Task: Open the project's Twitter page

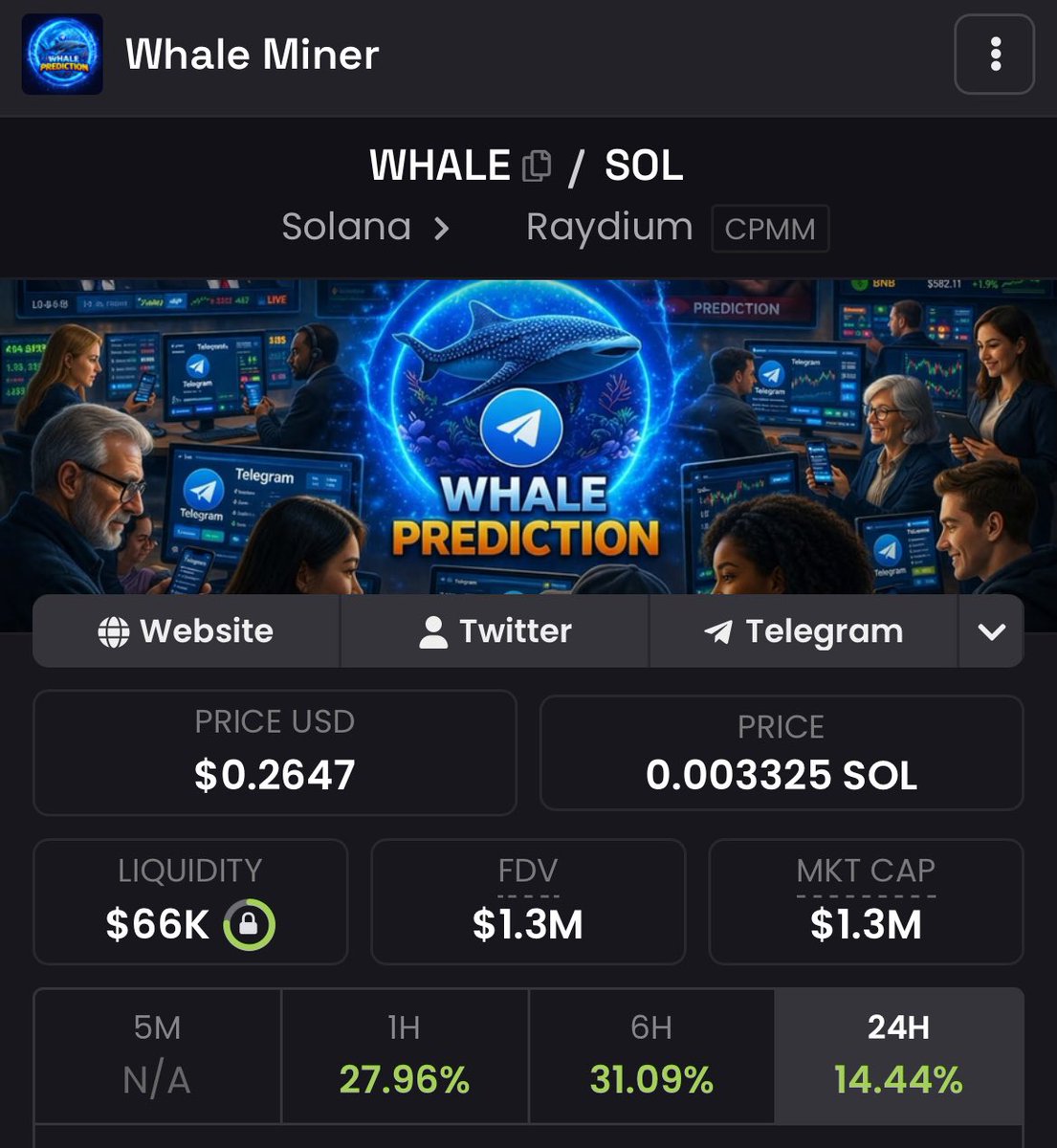Action: 495,631
